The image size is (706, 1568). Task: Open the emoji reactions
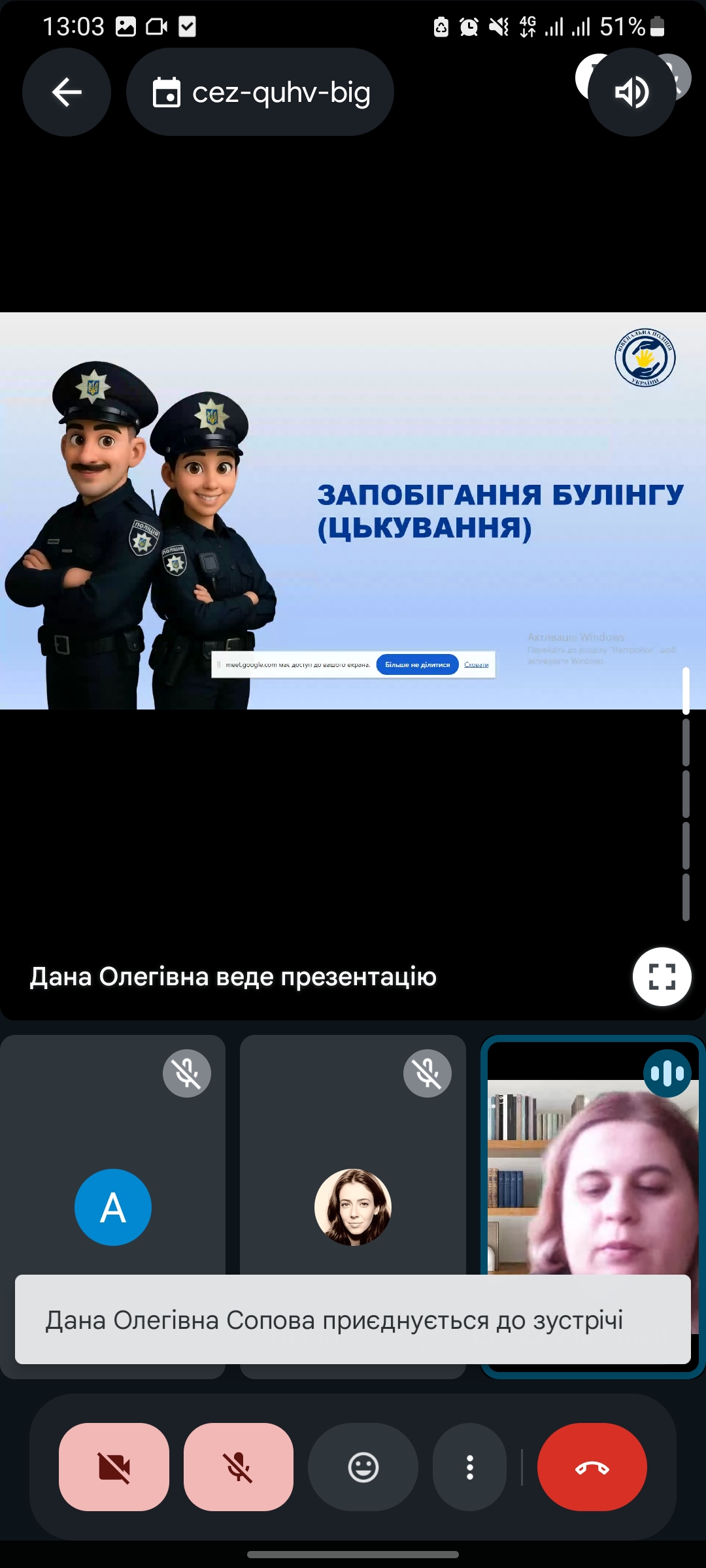click(x=363, y=1467)
